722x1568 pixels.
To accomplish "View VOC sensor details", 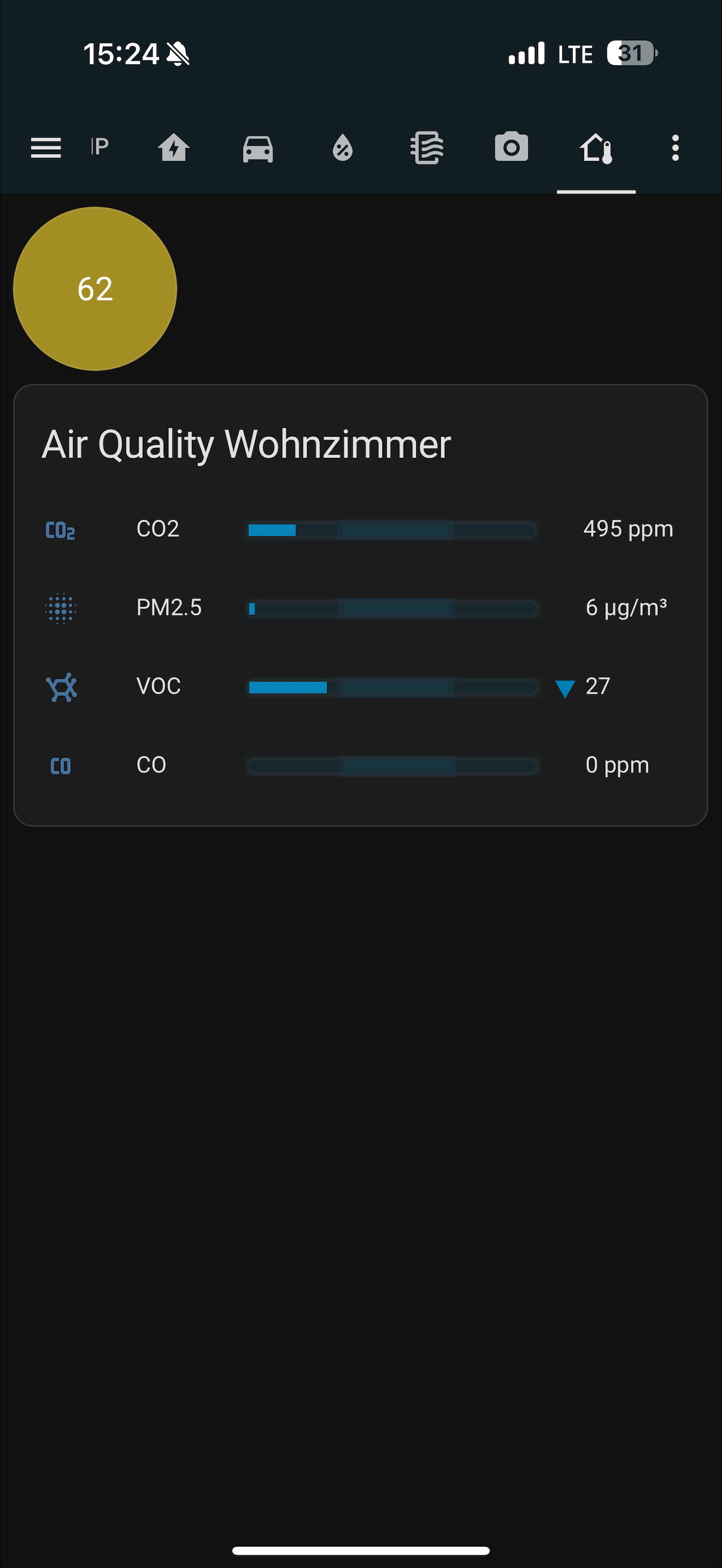I will 359,687.
